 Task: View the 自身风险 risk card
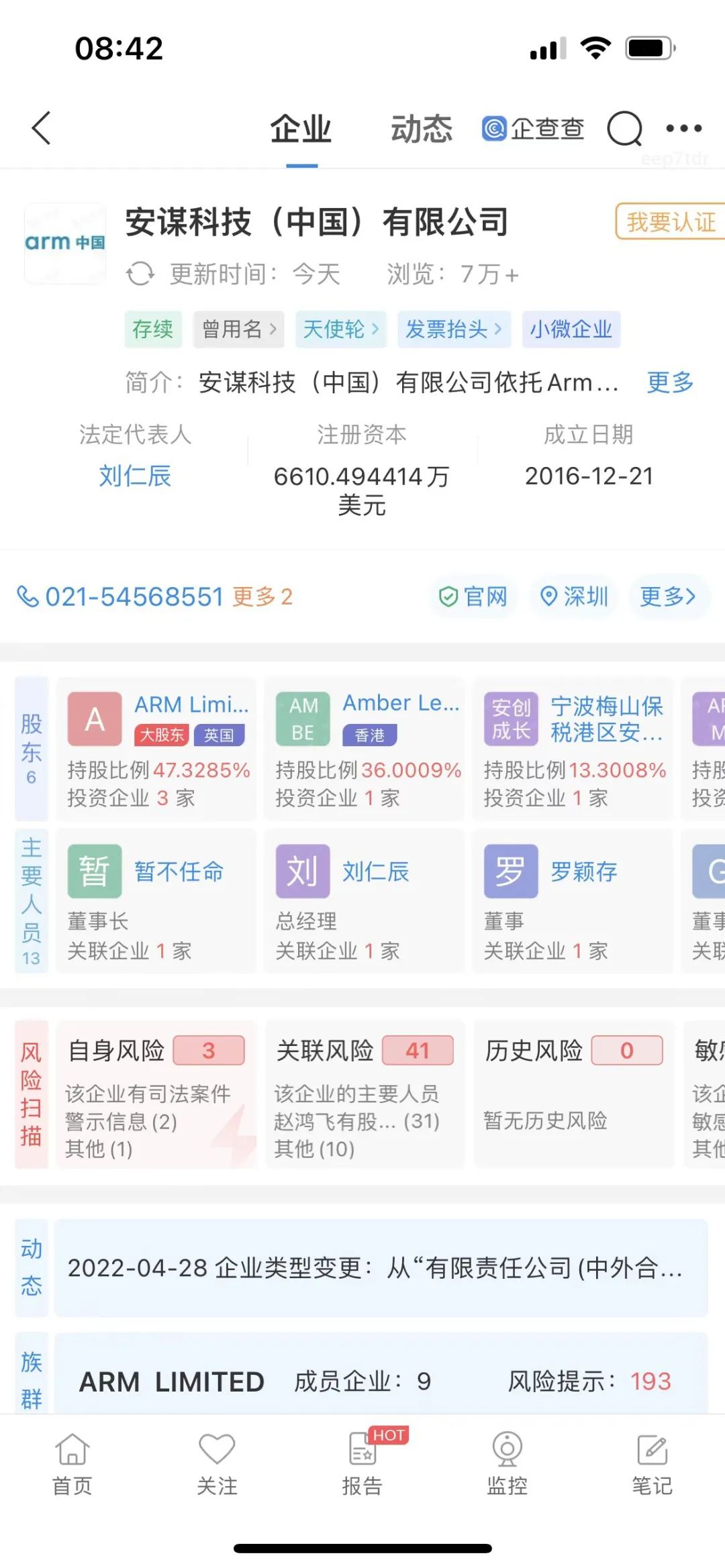(156, 1095)
